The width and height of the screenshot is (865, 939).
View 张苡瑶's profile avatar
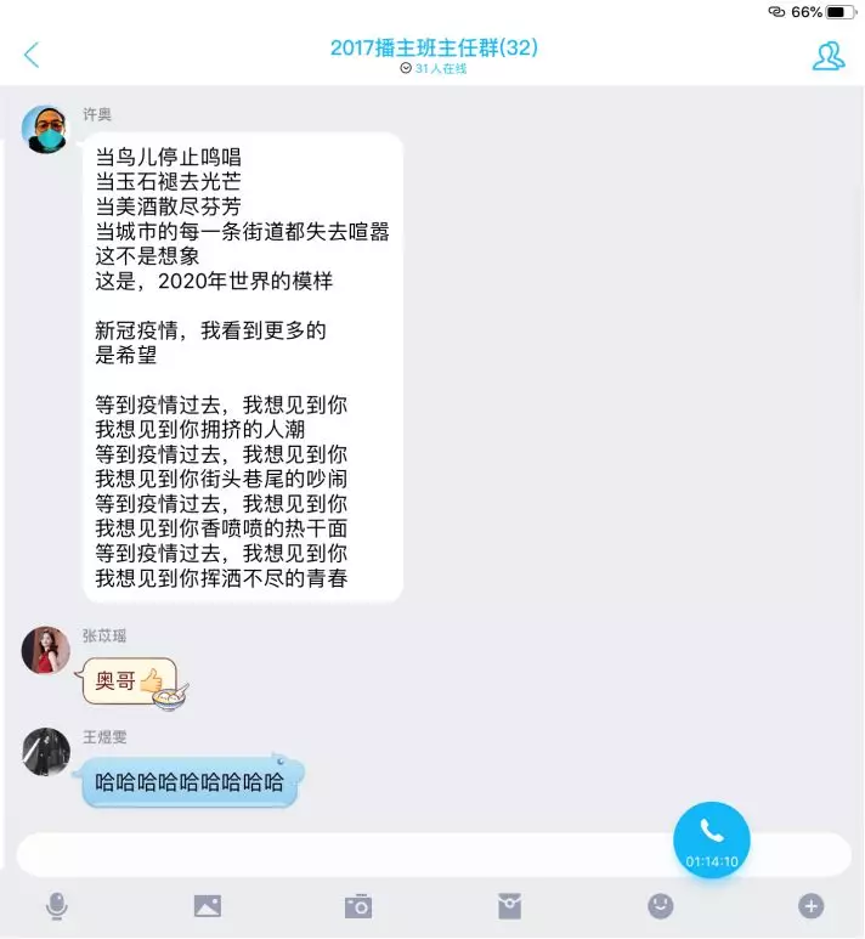click(46, 650)
